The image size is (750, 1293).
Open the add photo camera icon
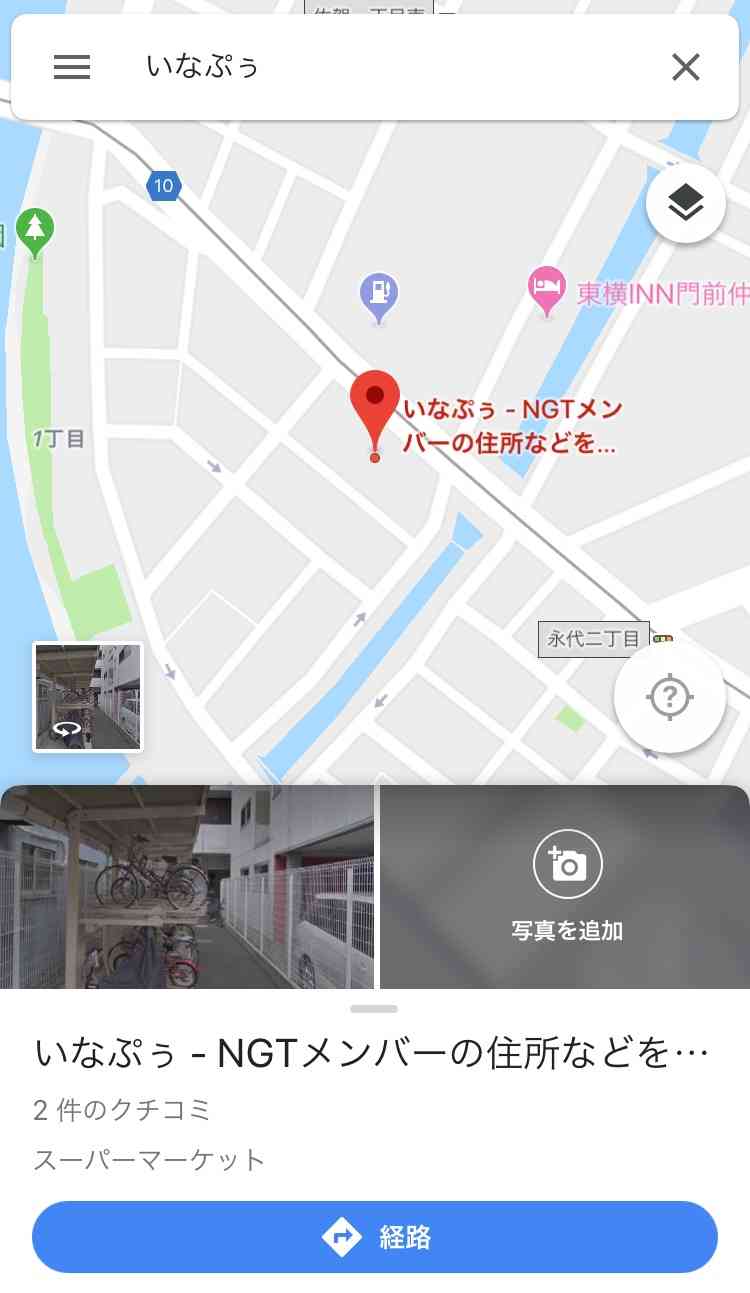pyautogui.click(x=567, y=862)
